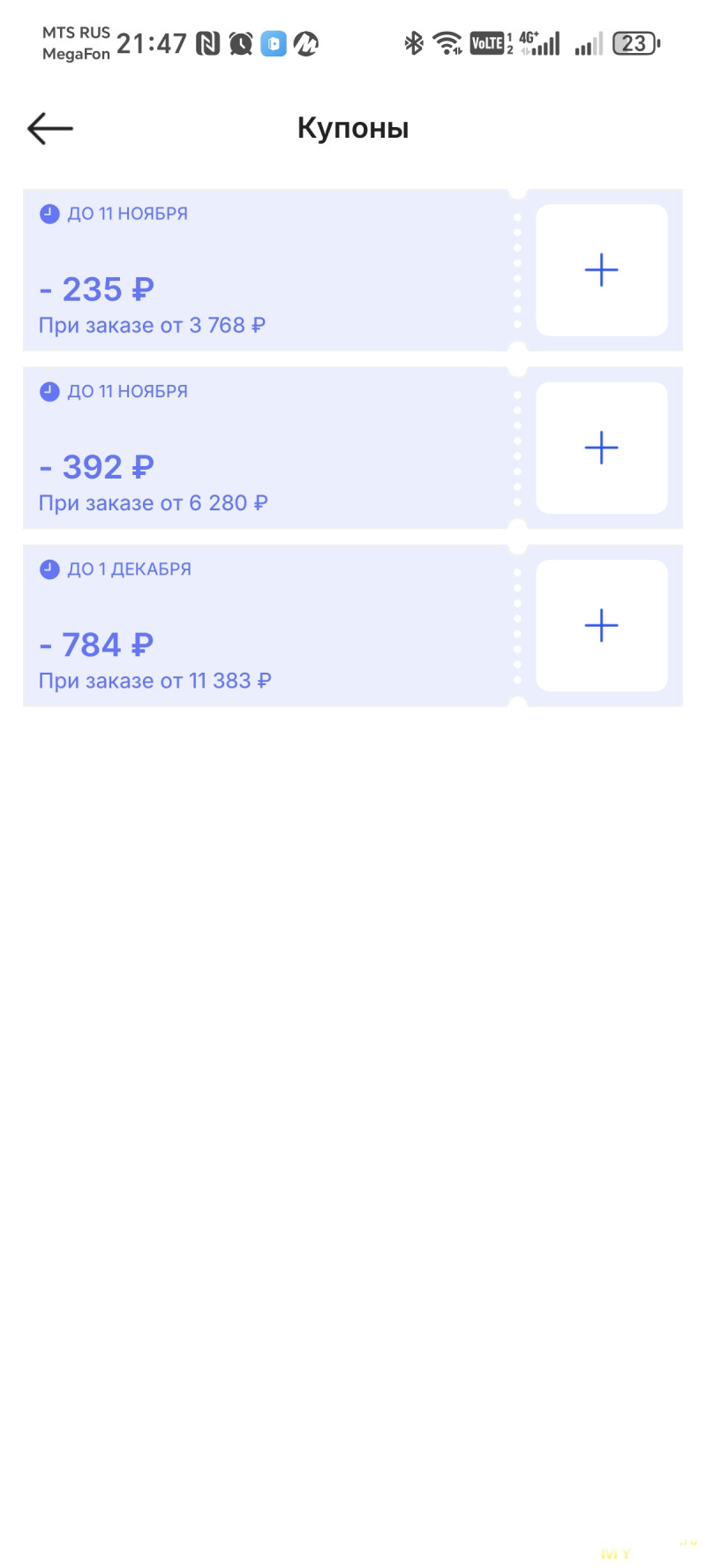
Task: Add the 235 ₽ discount coupon
Action: [601, 270]
